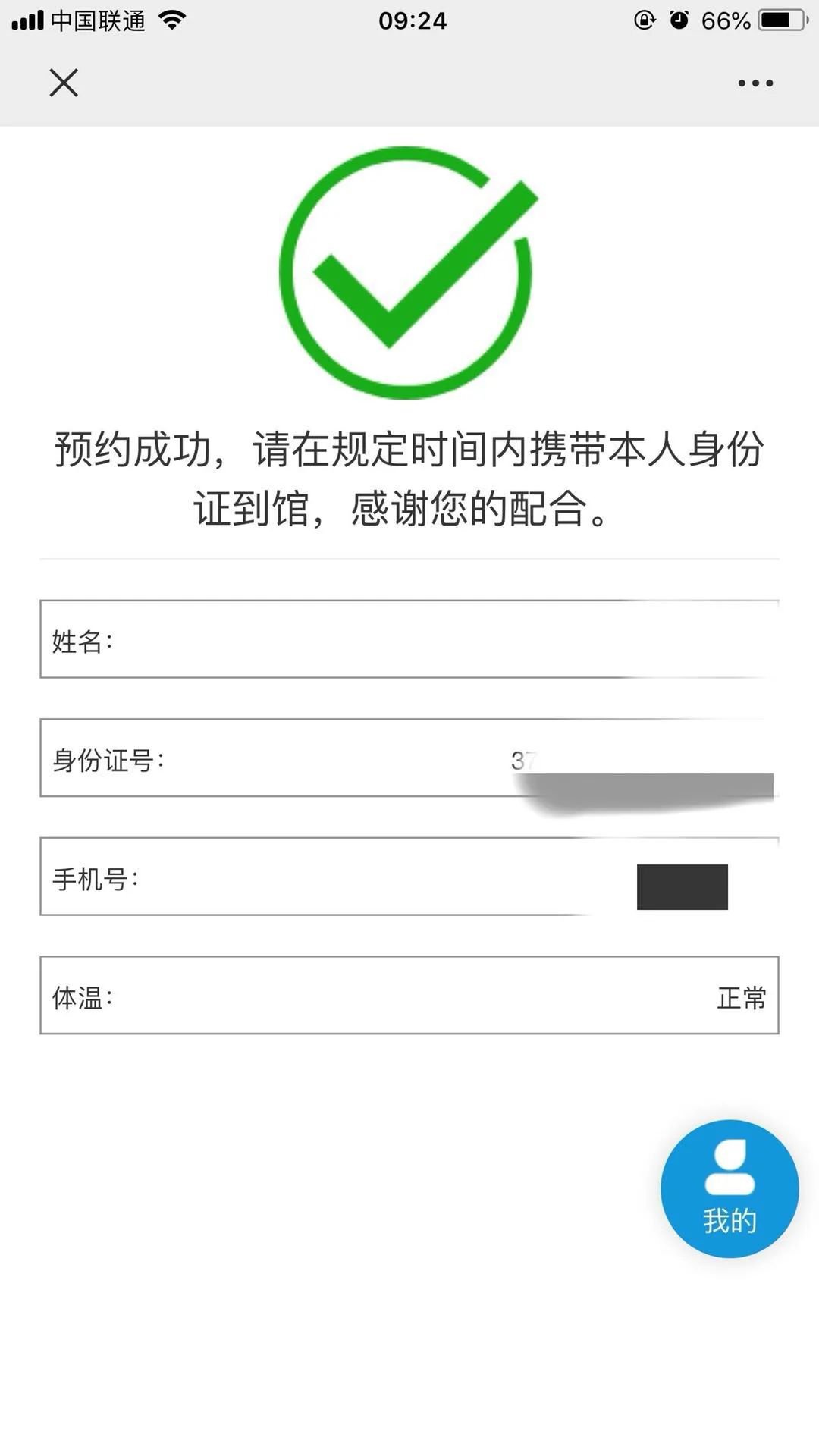Close the reservation success page
The image size is (819, 1456).
click(64, 83)
